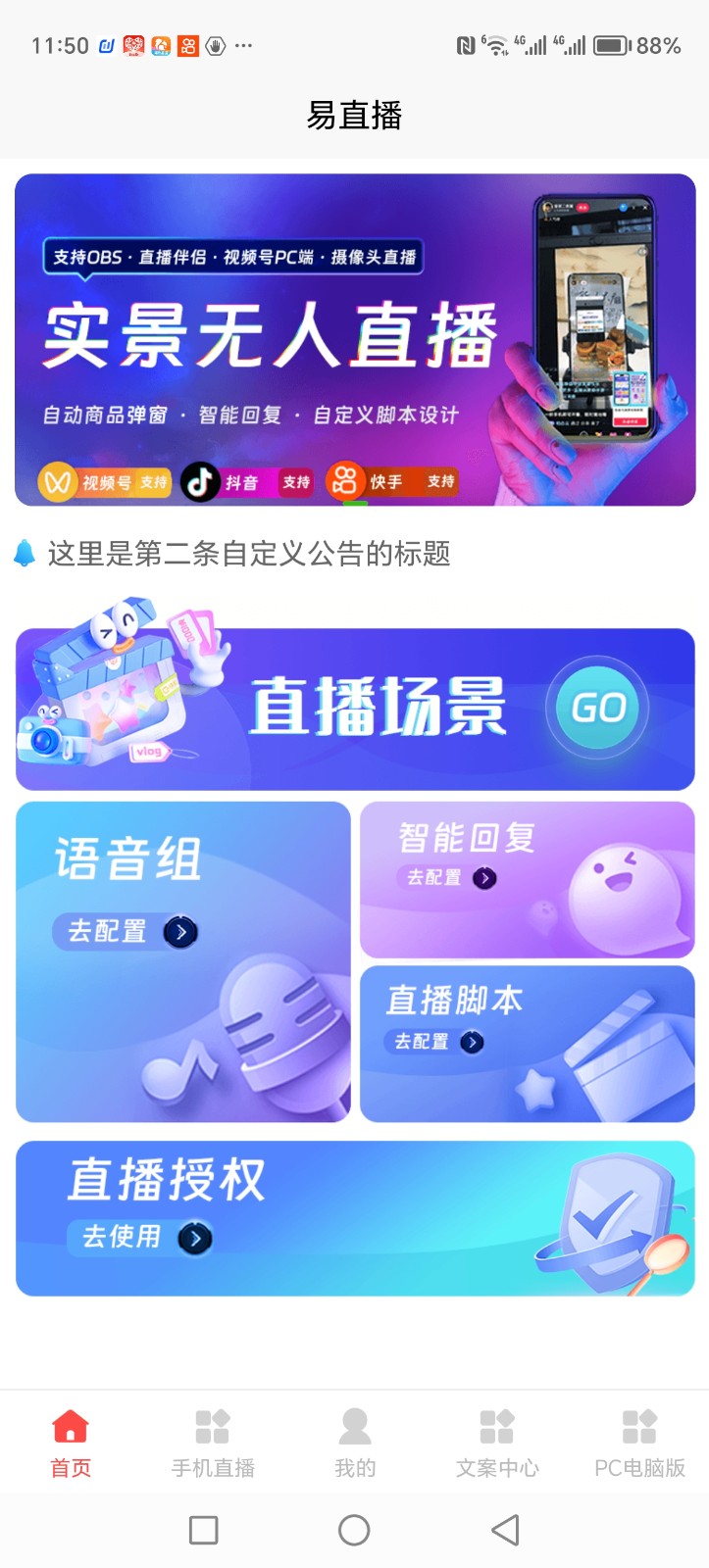This screenshot has width=709, height=1568.
Task: Tap GO on the 直播场景 card
Action: click(x=598, y=708)
